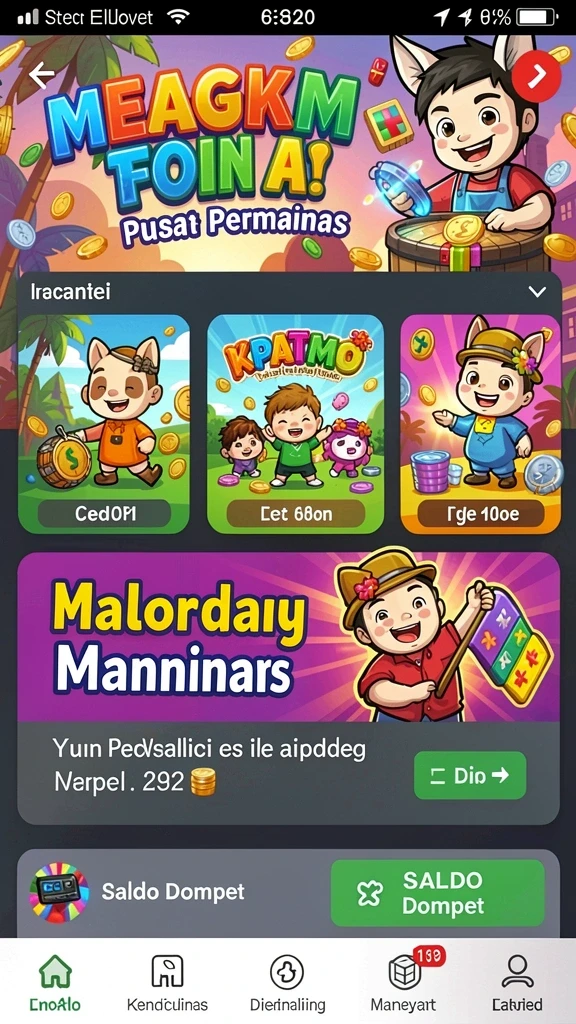Switch to the Kendiculinas tab
Screen dimensions: 576x1024
pyautogui.click(x=167, y=982)
